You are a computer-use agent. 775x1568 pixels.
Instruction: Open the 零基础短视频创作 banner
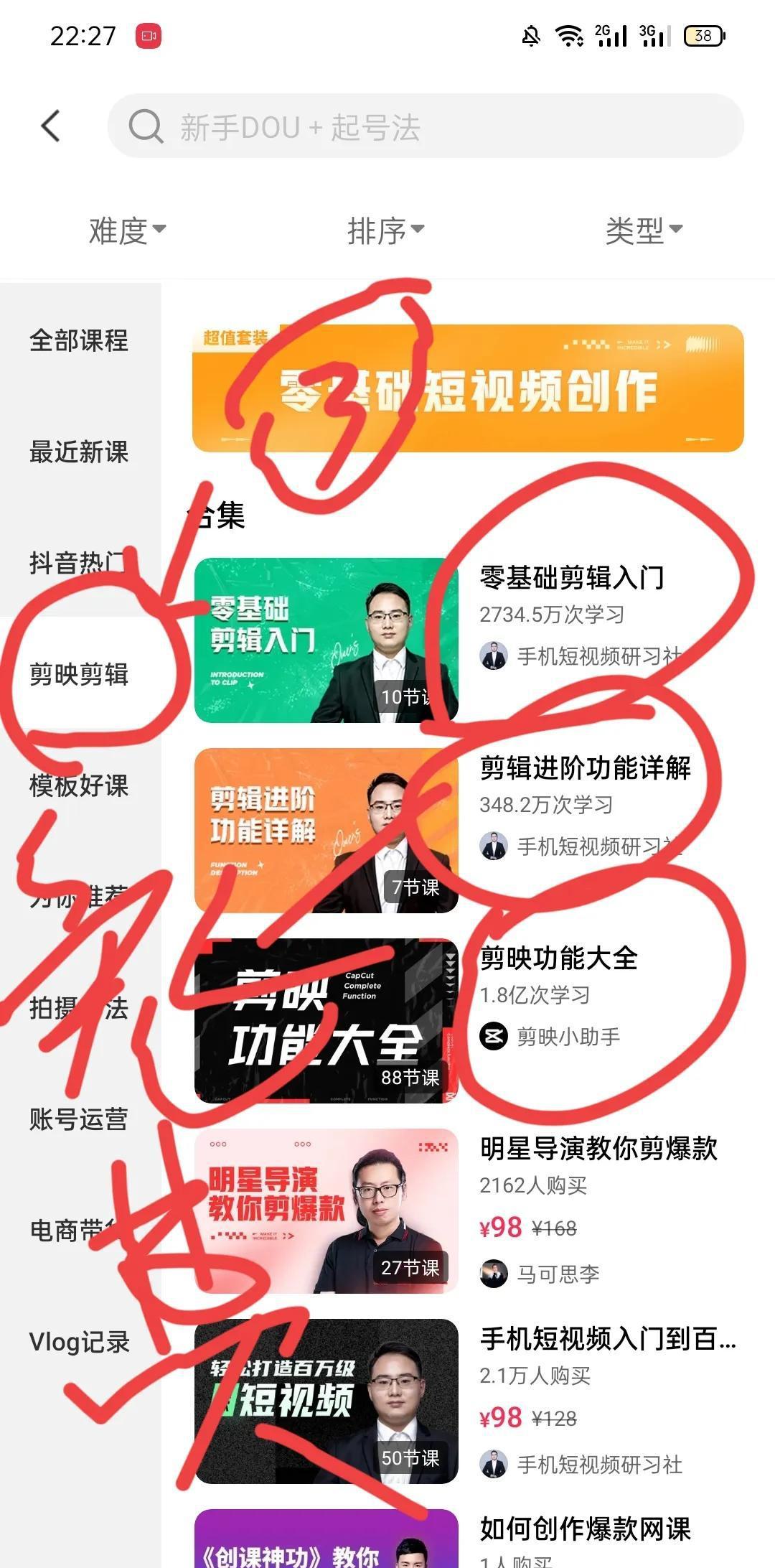tap(468, 388)
